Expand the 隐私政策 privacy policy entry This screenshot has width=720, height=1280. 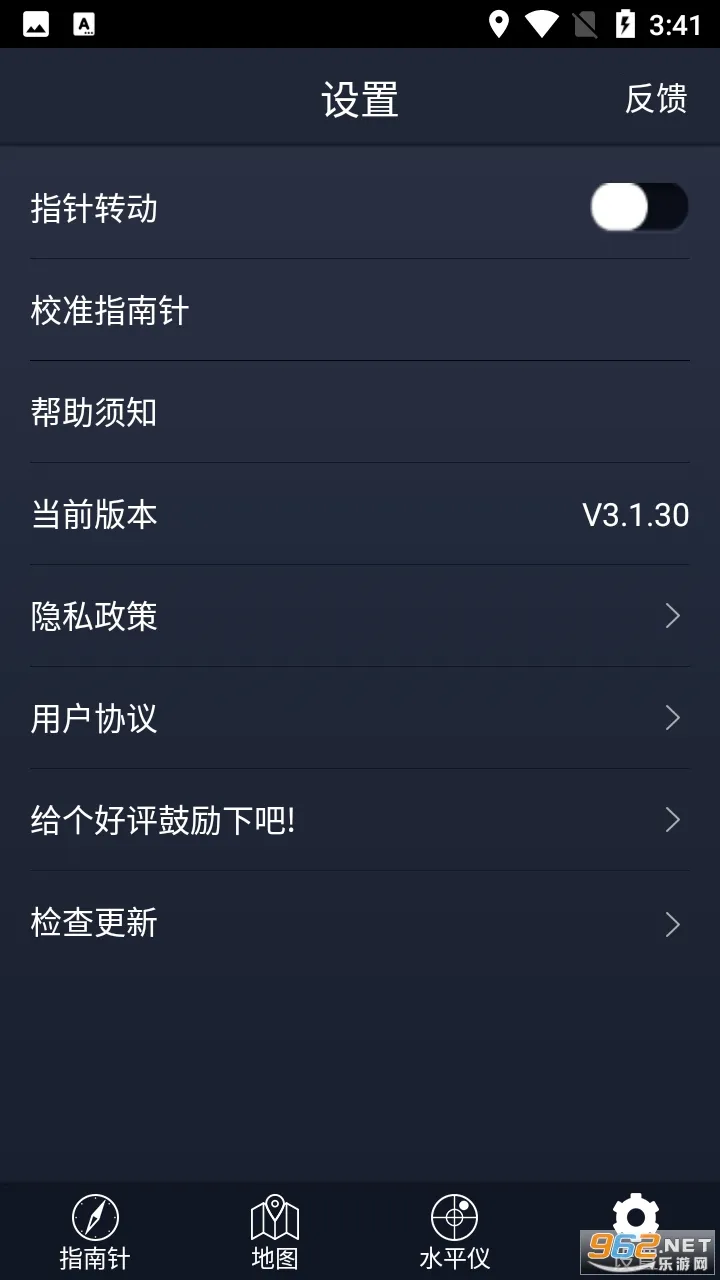pos(672,616)
